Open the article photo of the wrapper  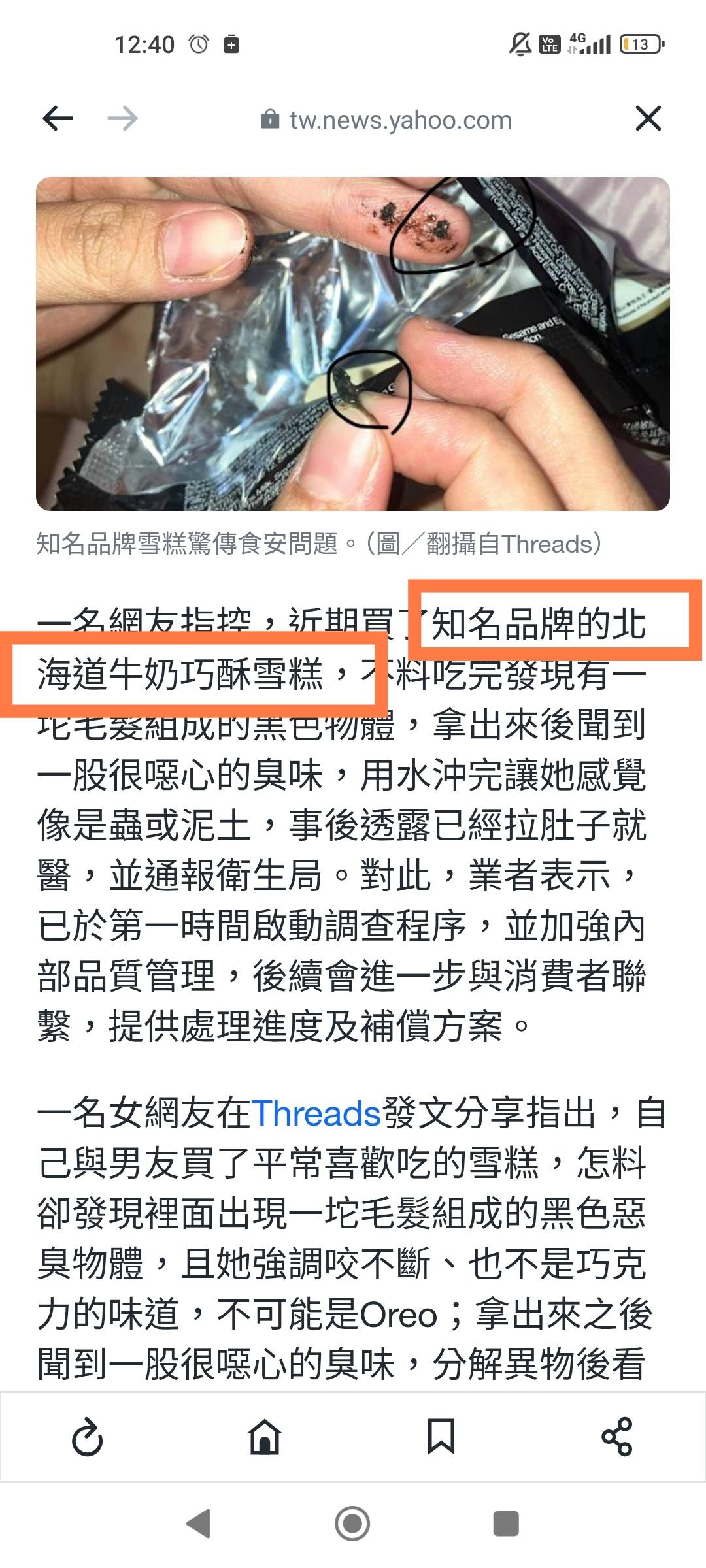353,344
